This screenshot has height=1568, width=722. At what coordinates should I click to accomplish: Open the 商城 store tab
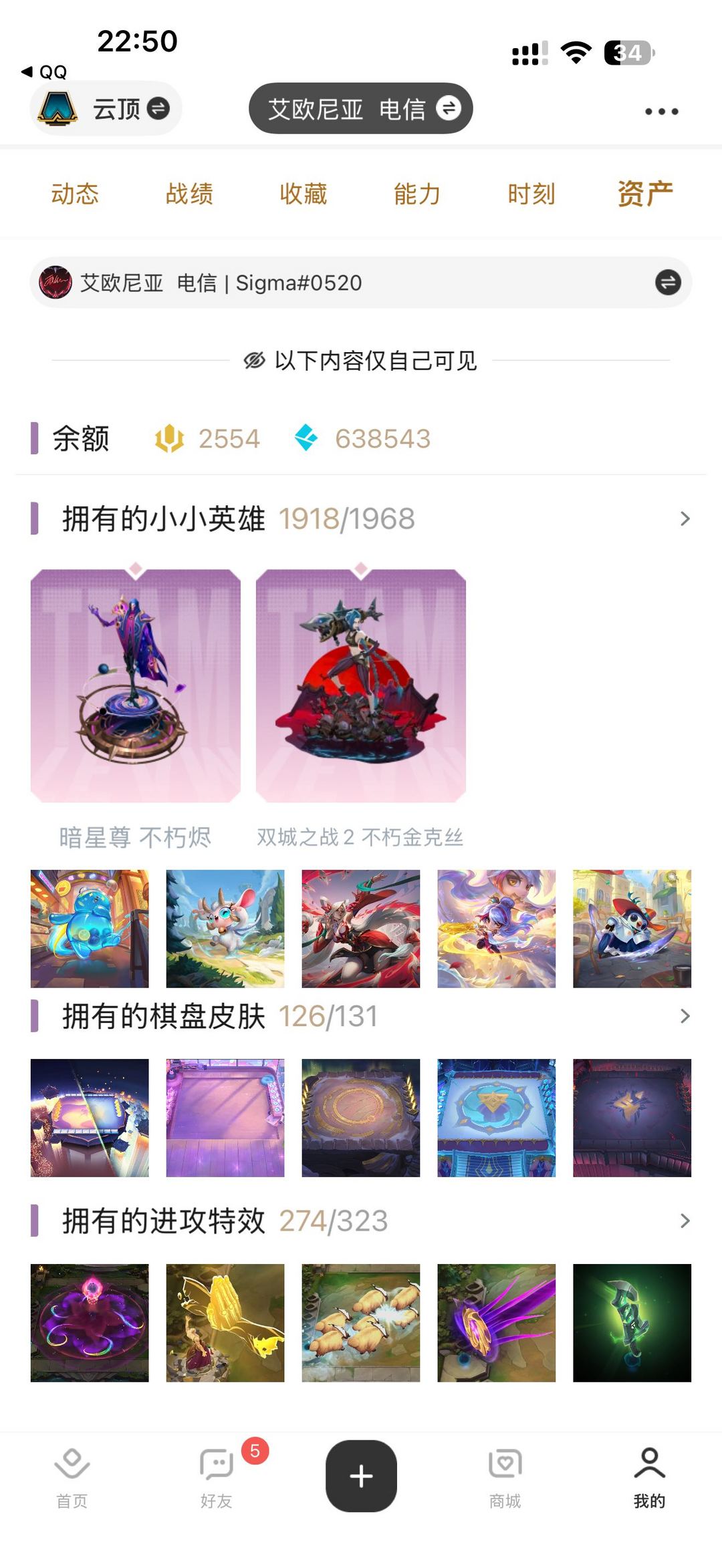tap(505, 1477)
